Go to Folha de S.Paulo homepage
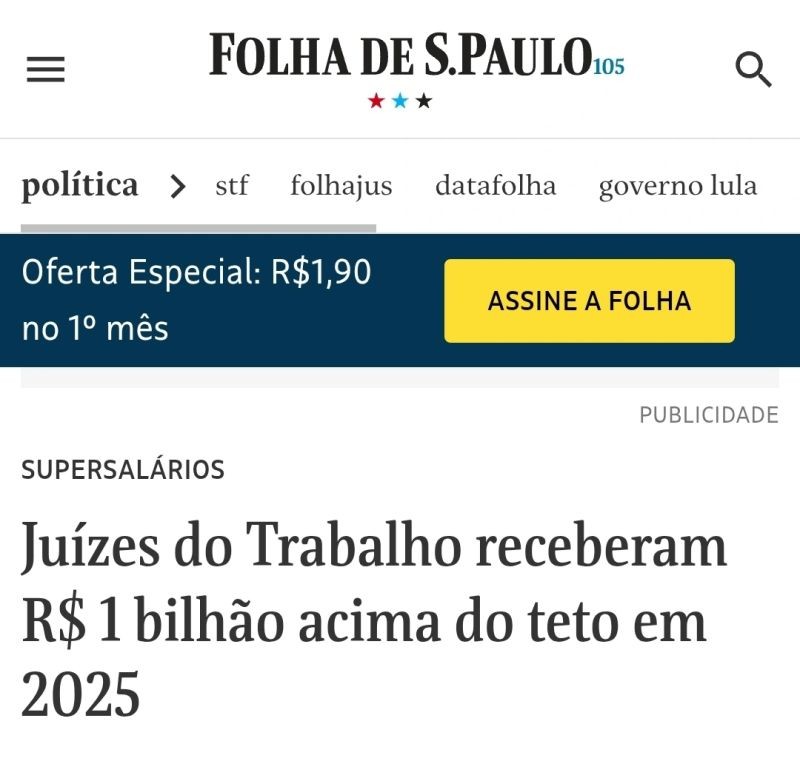This screenshot has height=781, width=800. [x=400, y=56]
